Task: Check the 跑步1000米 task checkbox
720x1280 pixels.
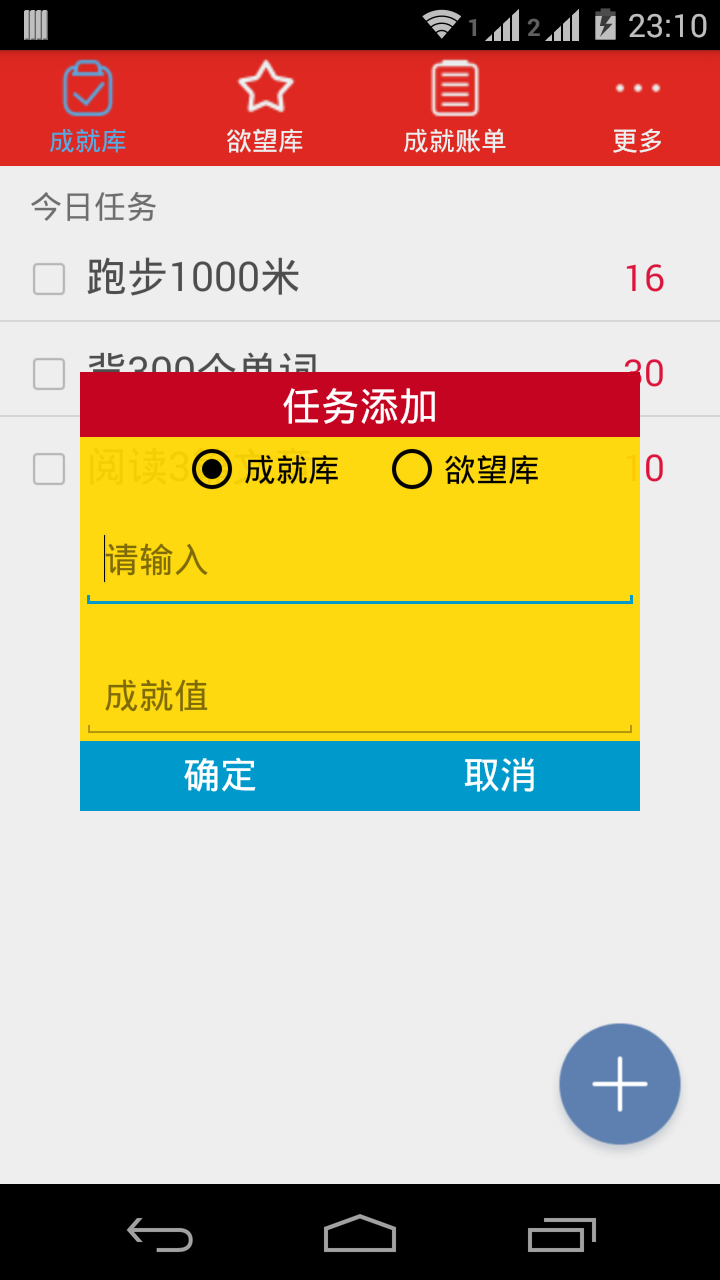Action: tap(49, 279)
